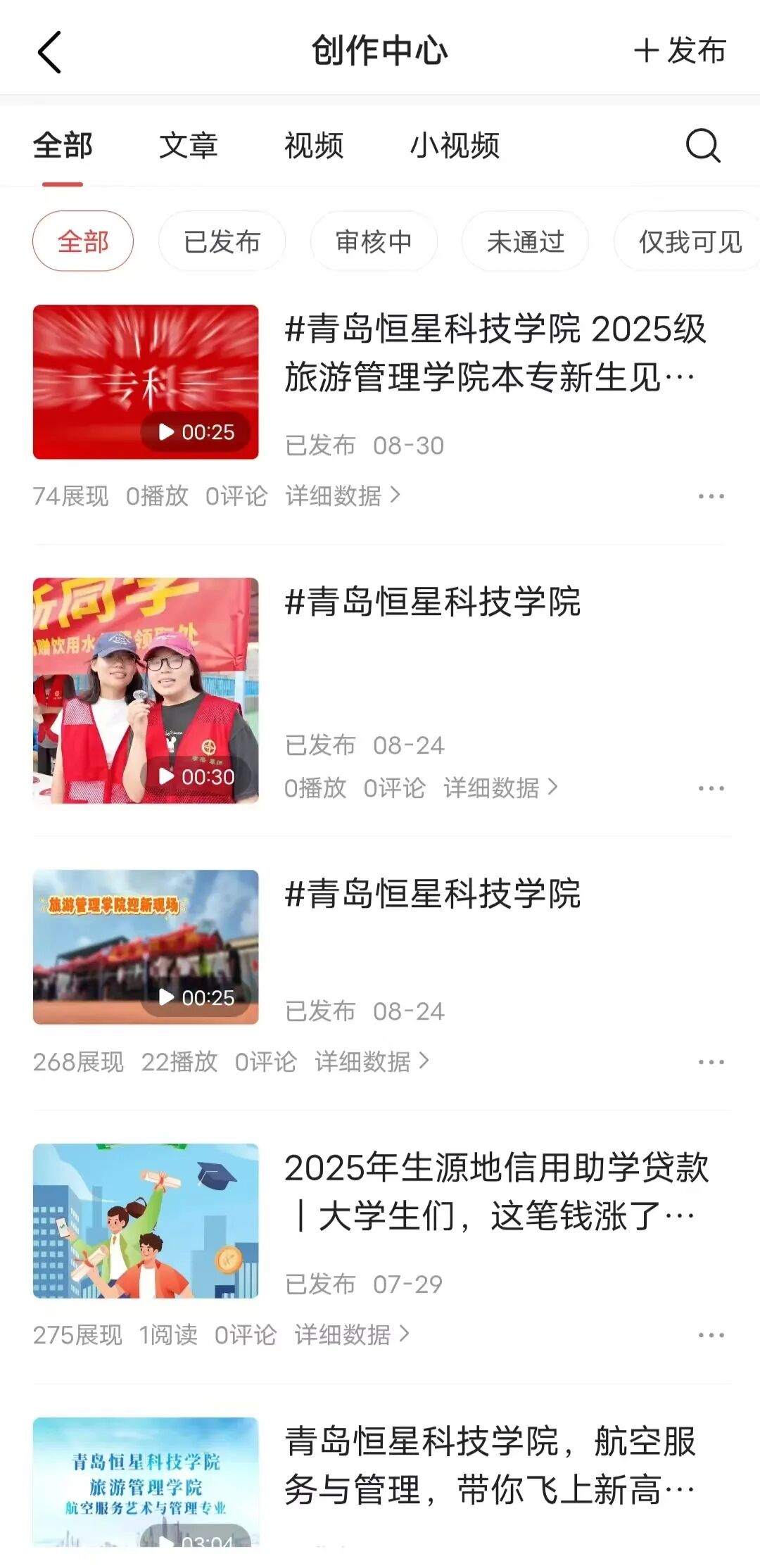Open more options for the 268展现 post
Screen dimensions: 760x1568
pos(711,1062)
